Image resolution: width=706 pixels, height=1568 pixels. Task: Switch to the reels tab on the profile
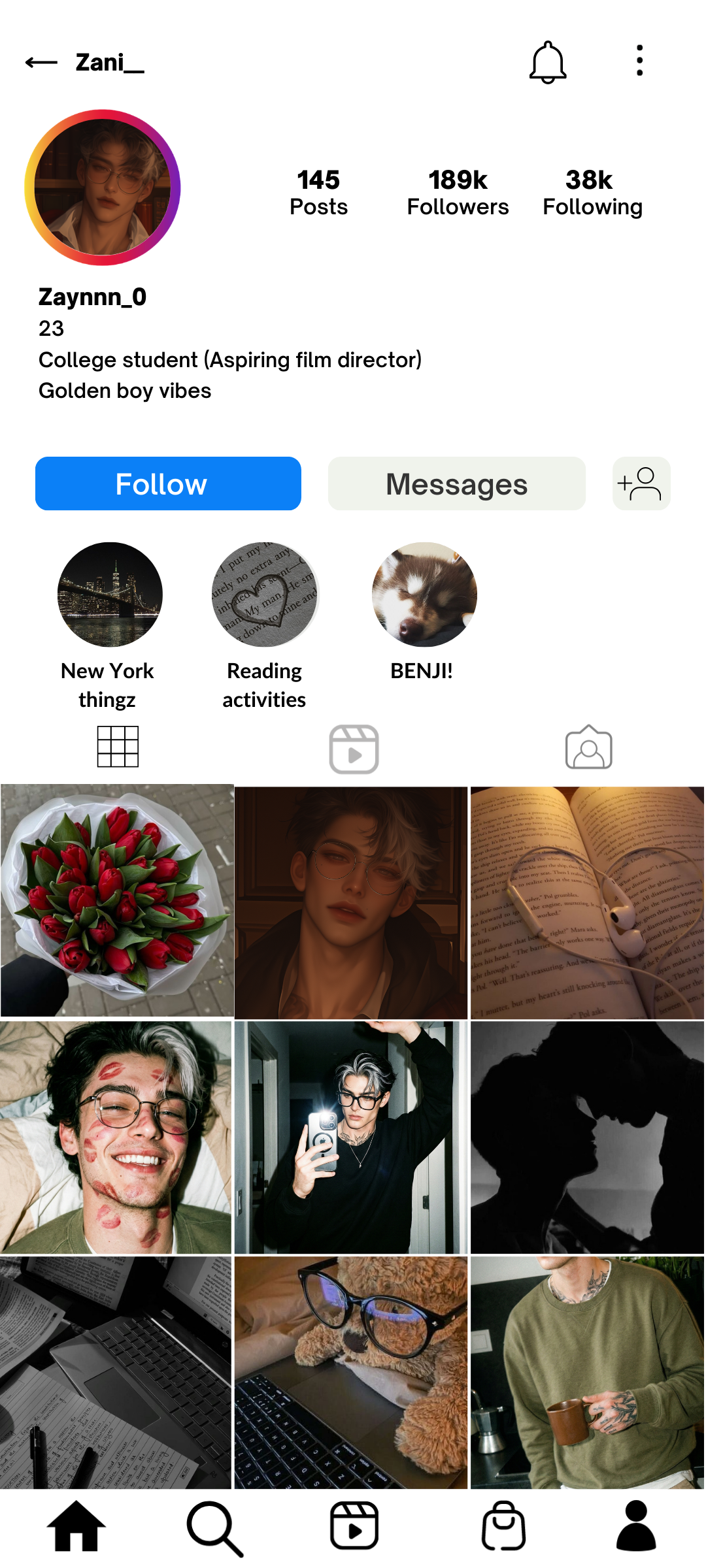pyautogui.click(x=354, y=749)
